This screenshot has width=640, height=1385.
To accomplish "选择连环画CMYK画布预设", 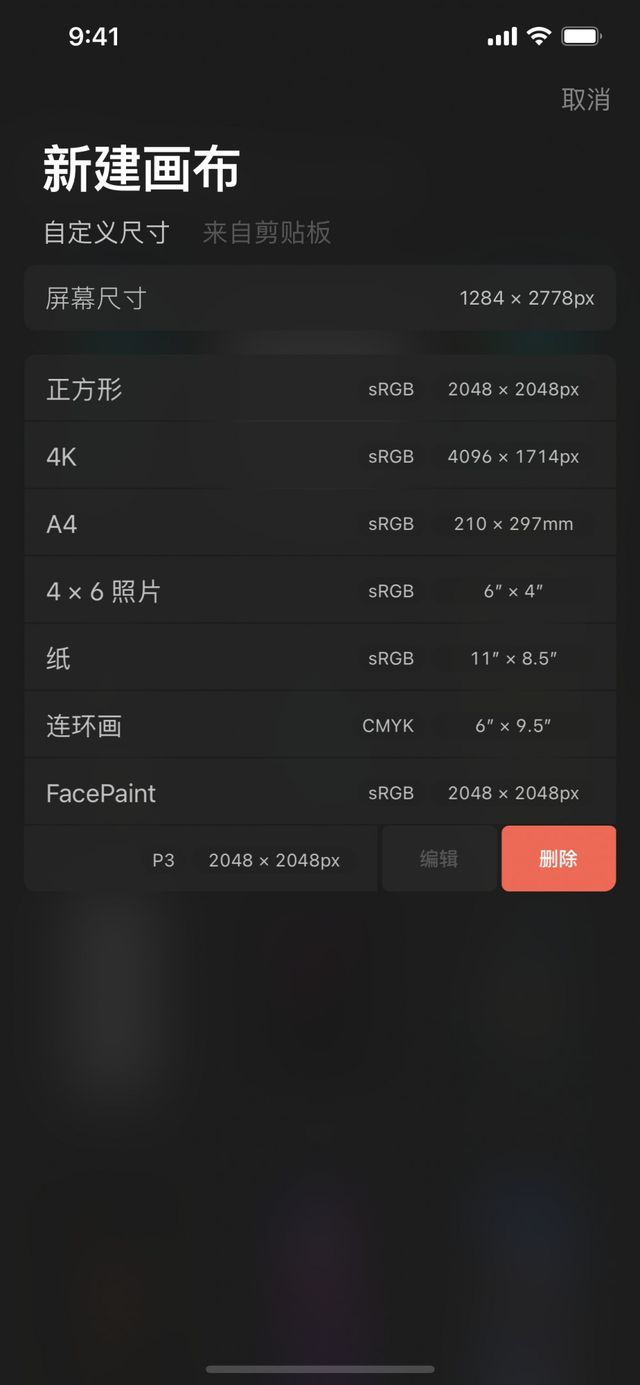I will tap(320, 725).
